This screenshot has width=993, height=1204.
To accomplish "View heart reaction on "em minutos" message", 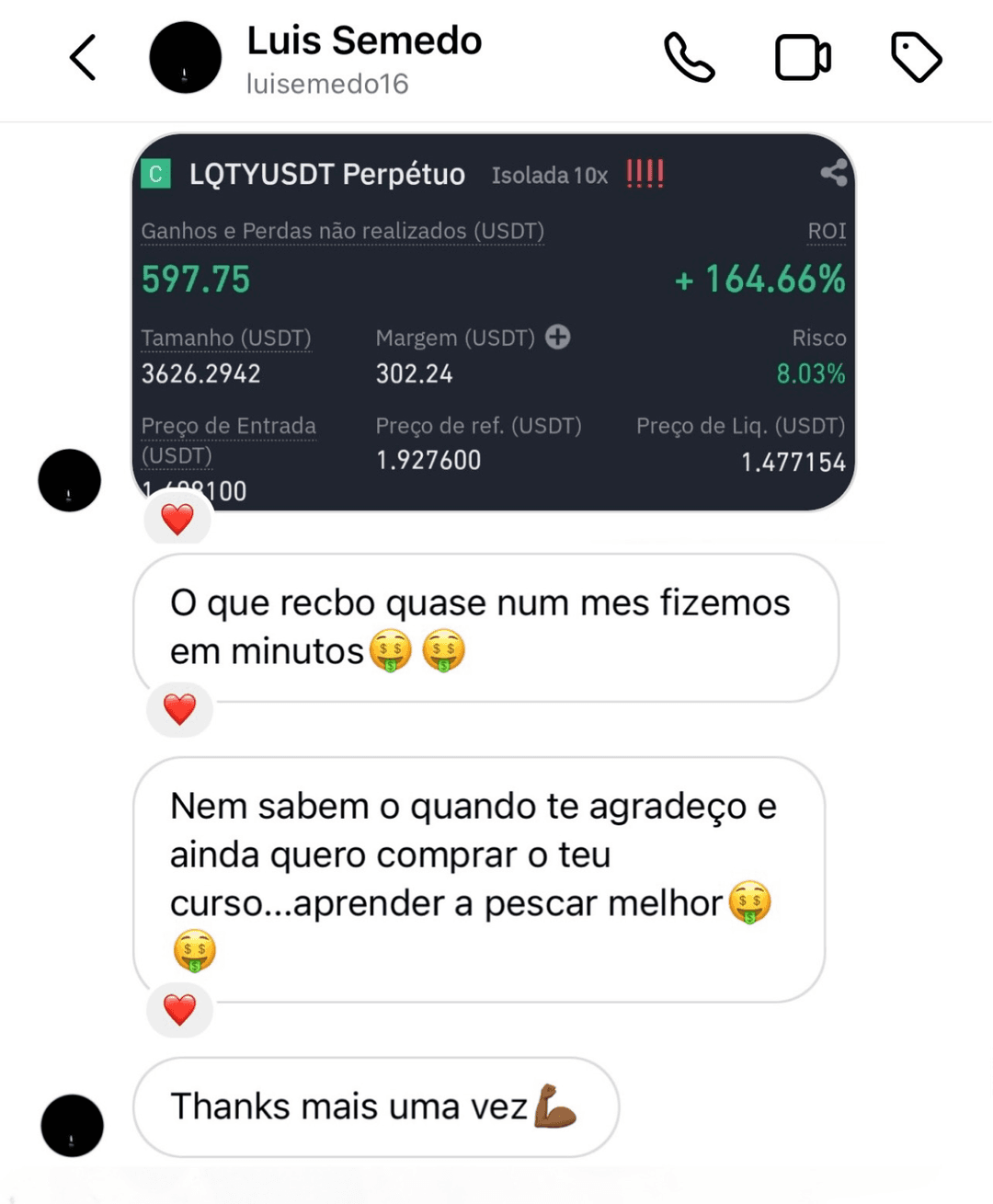I will point(179,709).
